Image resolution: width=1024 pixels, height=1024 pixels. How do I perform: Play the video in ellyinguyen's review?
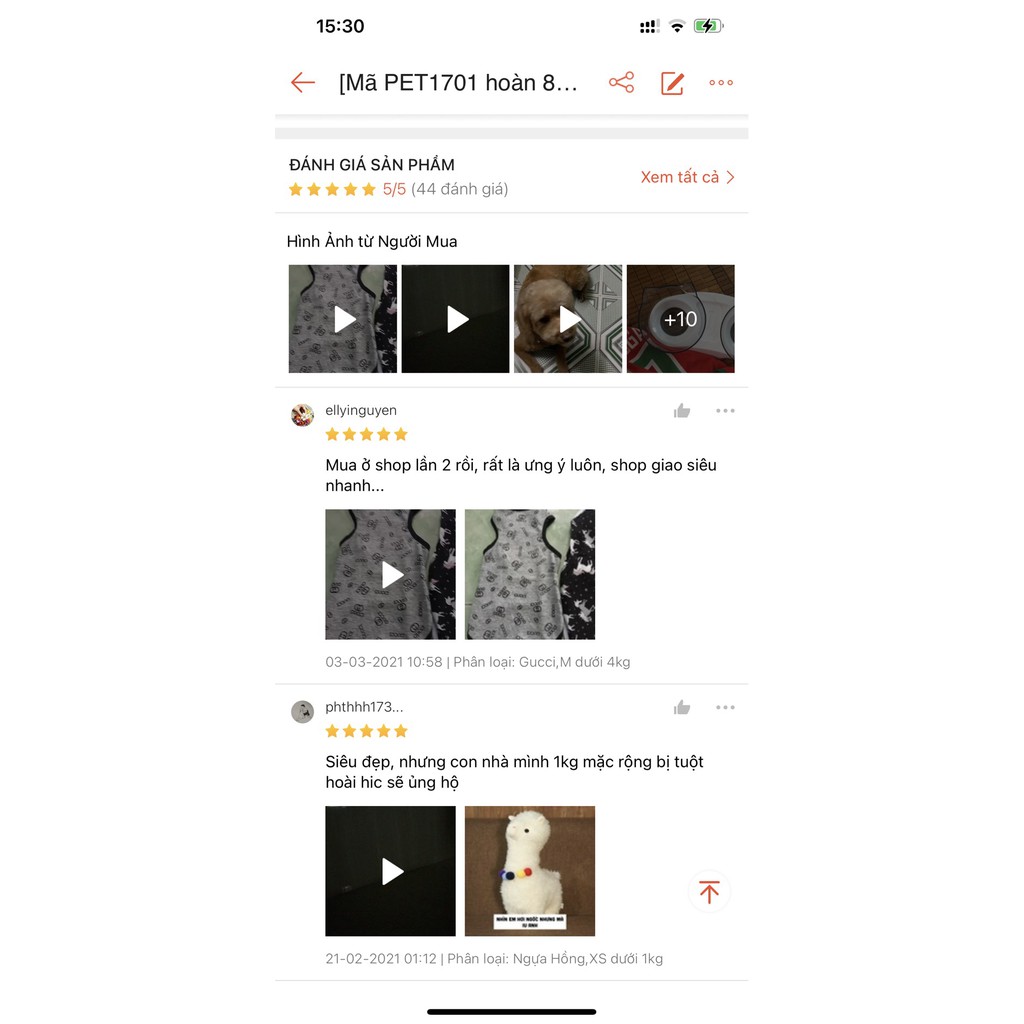pos(390,574)
